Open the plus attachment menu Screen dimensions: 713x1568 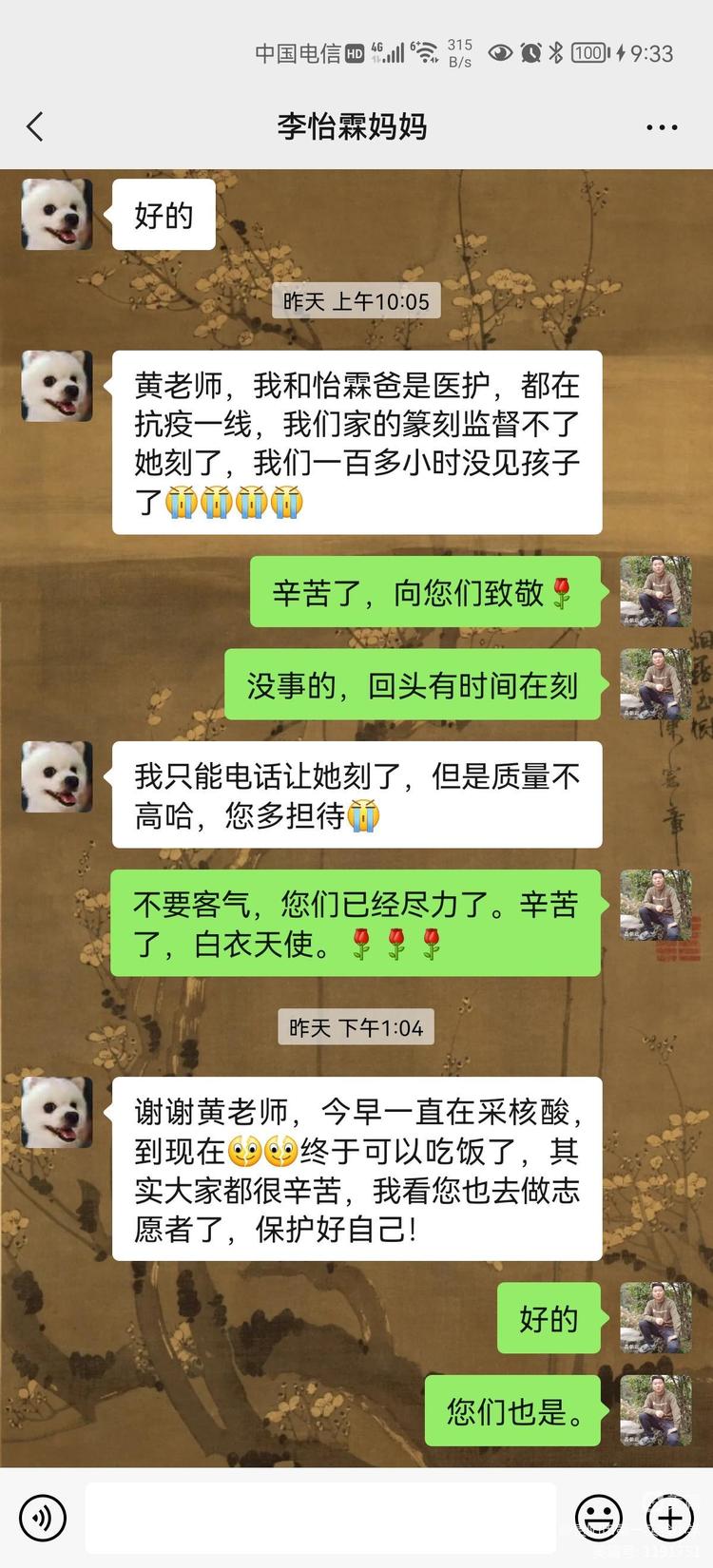tap(670, 1518)
